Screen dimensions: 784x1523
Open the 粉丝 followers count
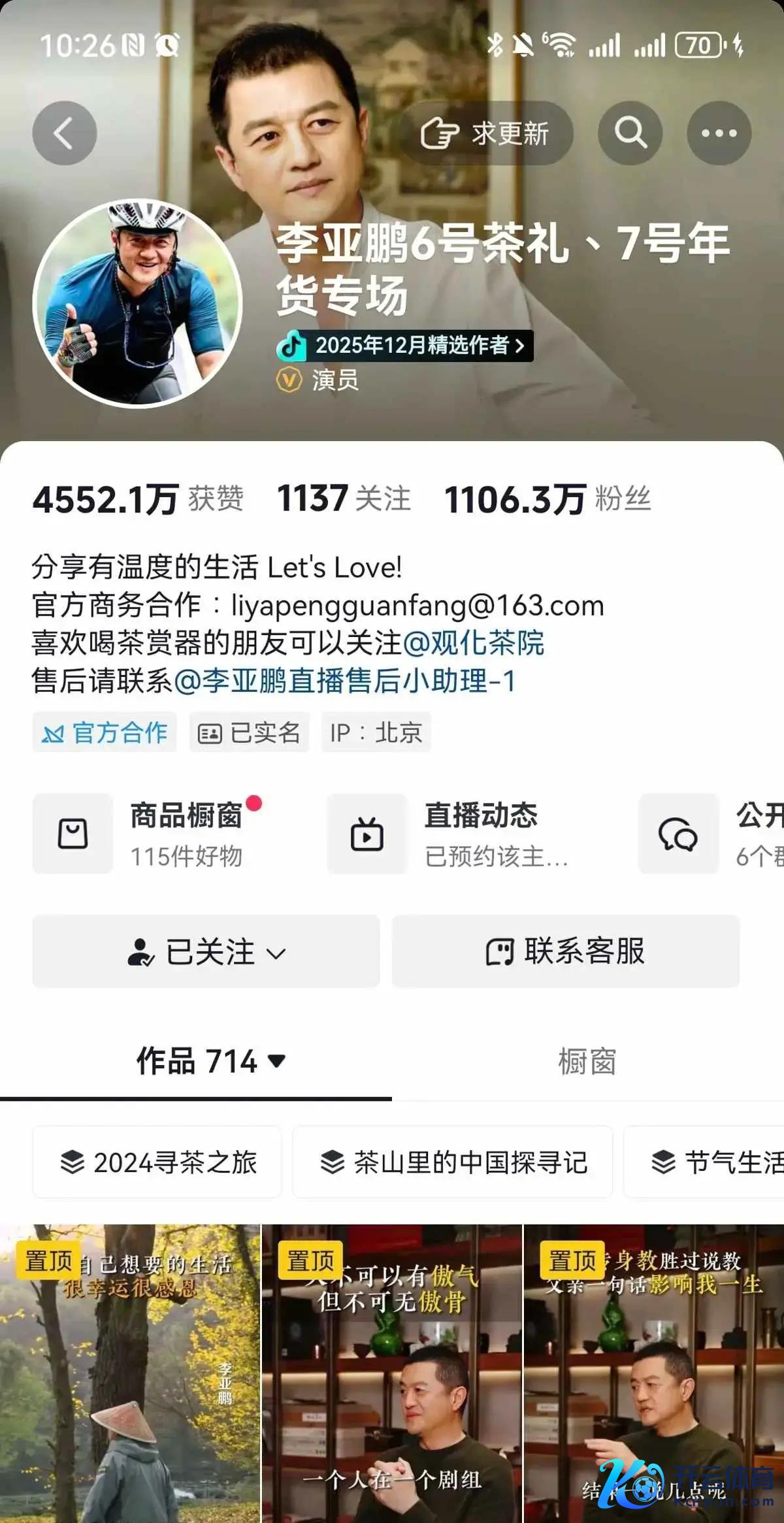coord(547,499)
